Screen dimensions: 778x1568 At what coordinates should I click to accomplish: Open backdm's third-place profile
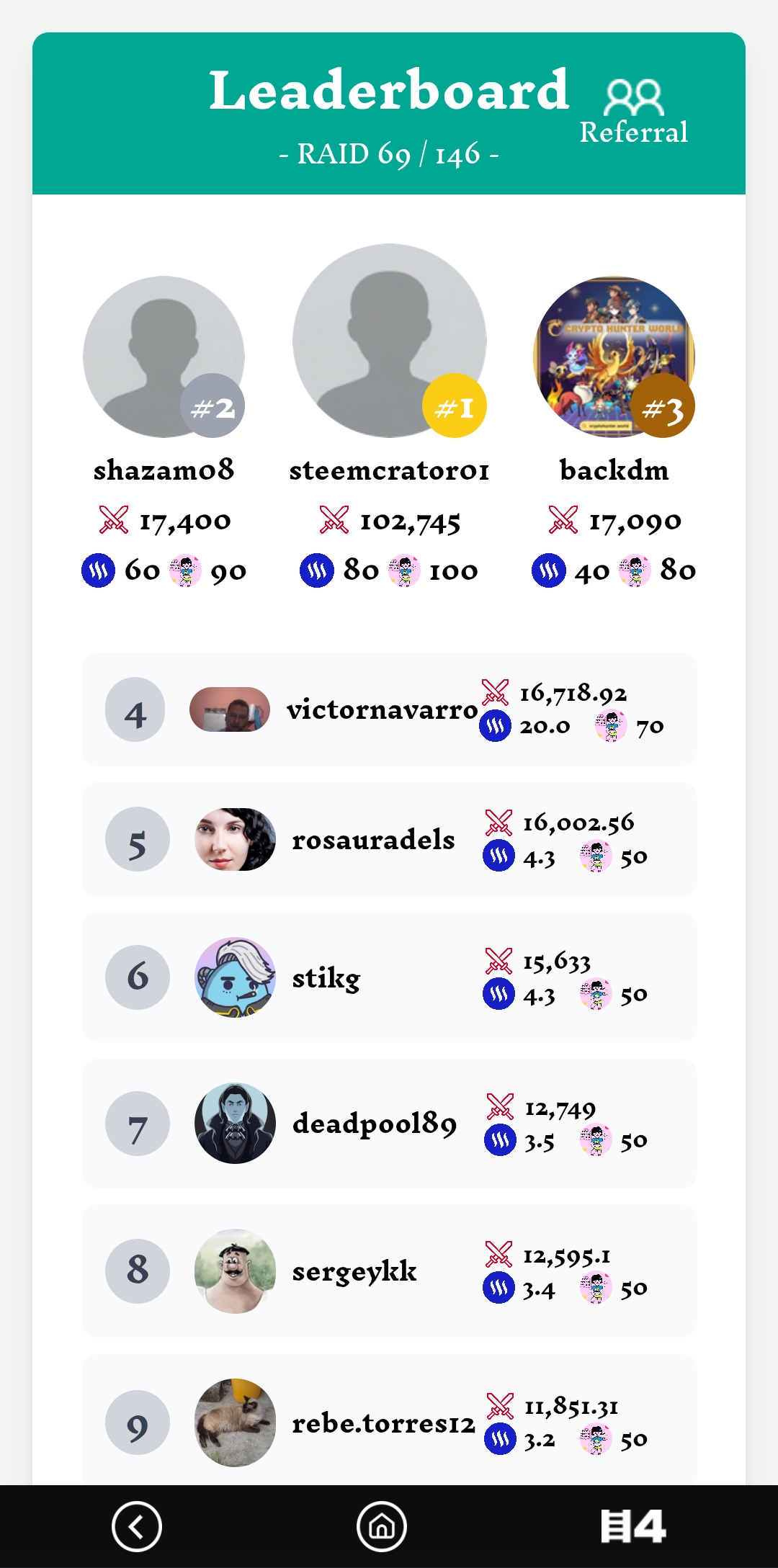pos(614,357)
